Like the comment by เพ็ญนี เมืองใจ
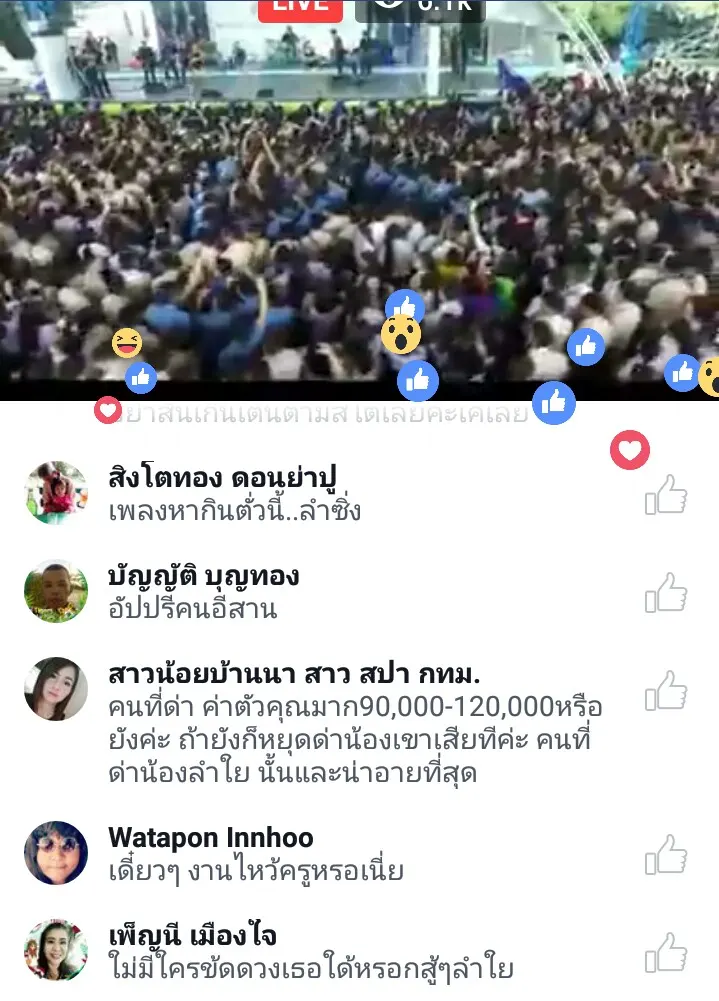719x1001 pixels. 666,953
